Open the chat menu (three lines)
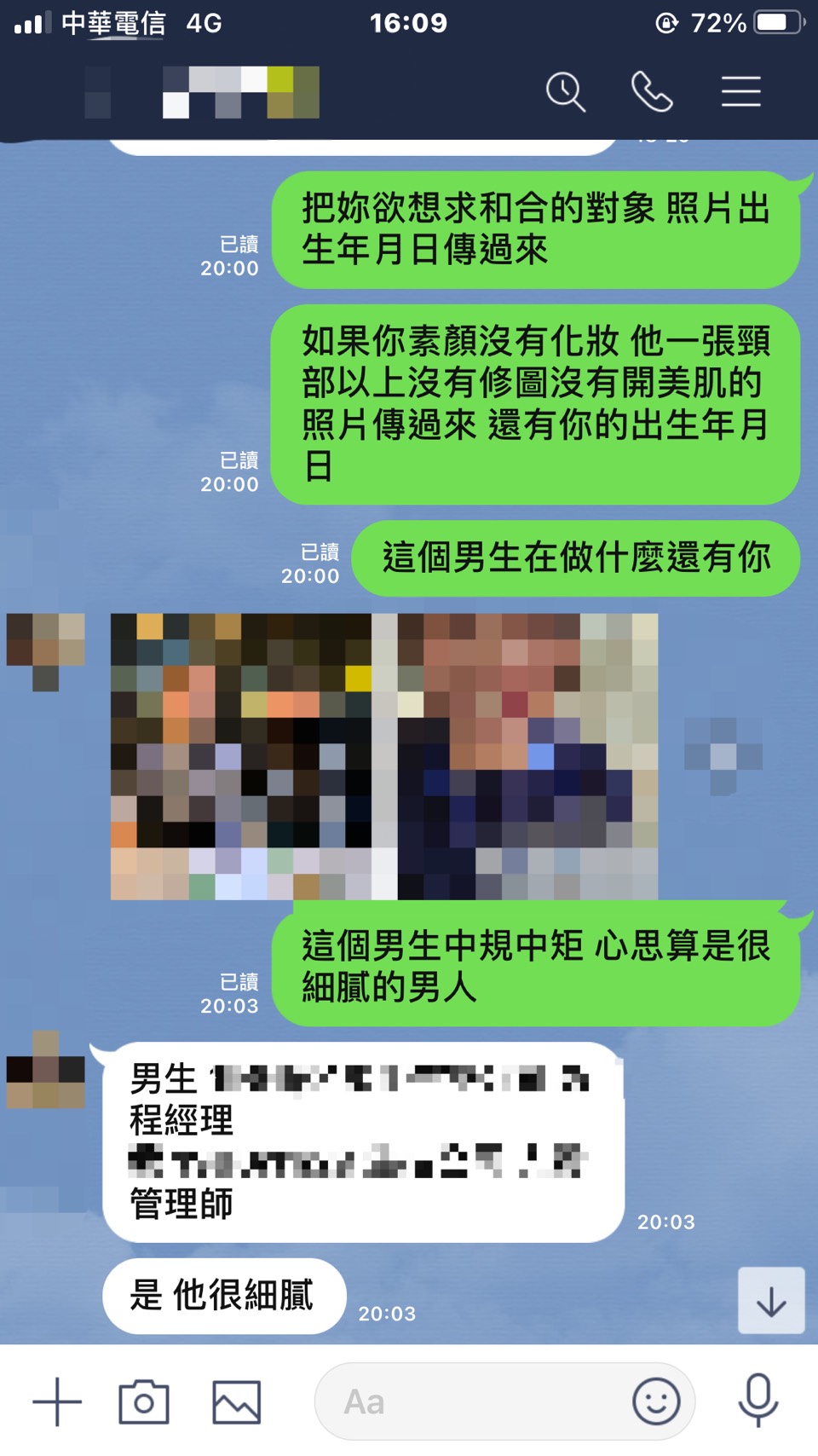Viewport: 818px width, 1456px height. pyautogui.click(x=740, y=92)
